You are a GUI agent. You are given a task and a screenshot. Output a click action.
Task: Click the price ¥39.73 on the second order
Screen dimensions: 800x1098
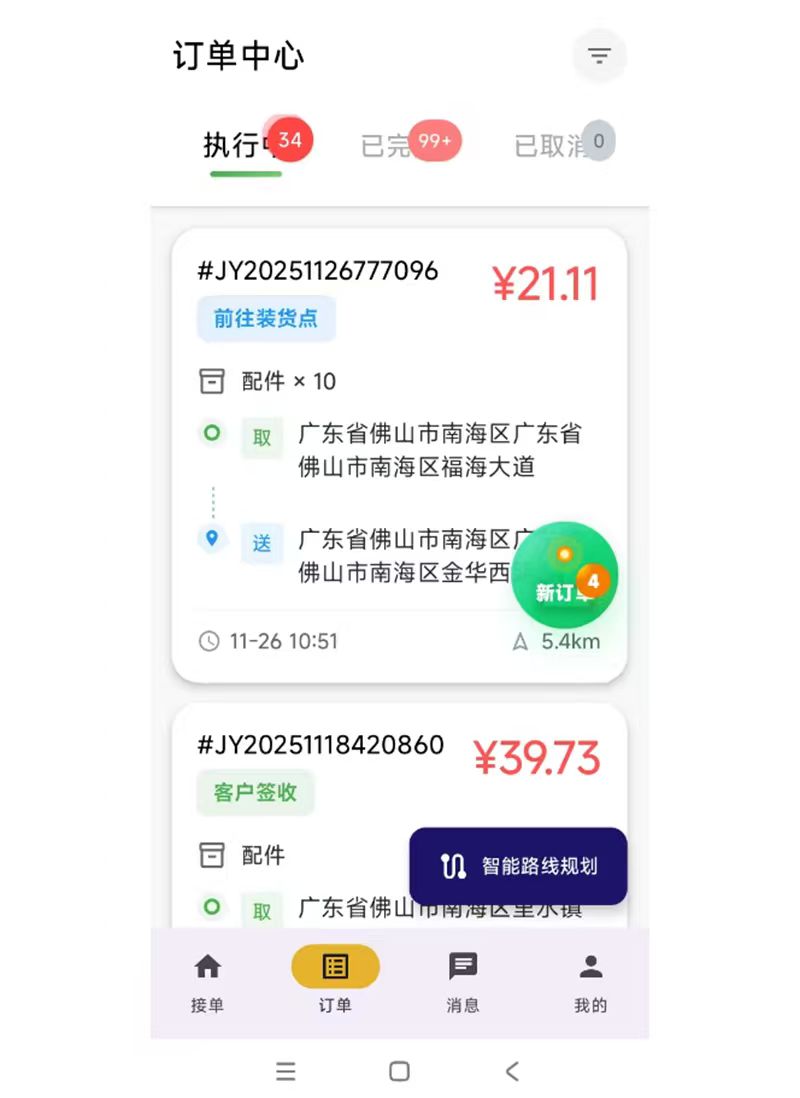pos(539,761)
